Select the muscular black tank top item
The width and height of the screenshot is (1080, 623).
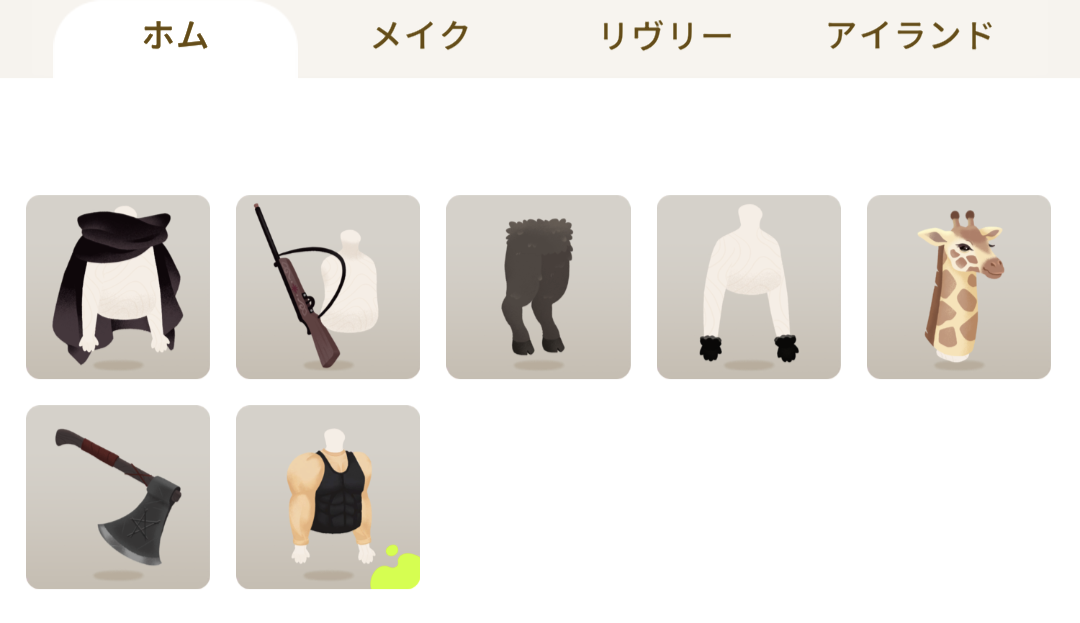tap(328, 497)
